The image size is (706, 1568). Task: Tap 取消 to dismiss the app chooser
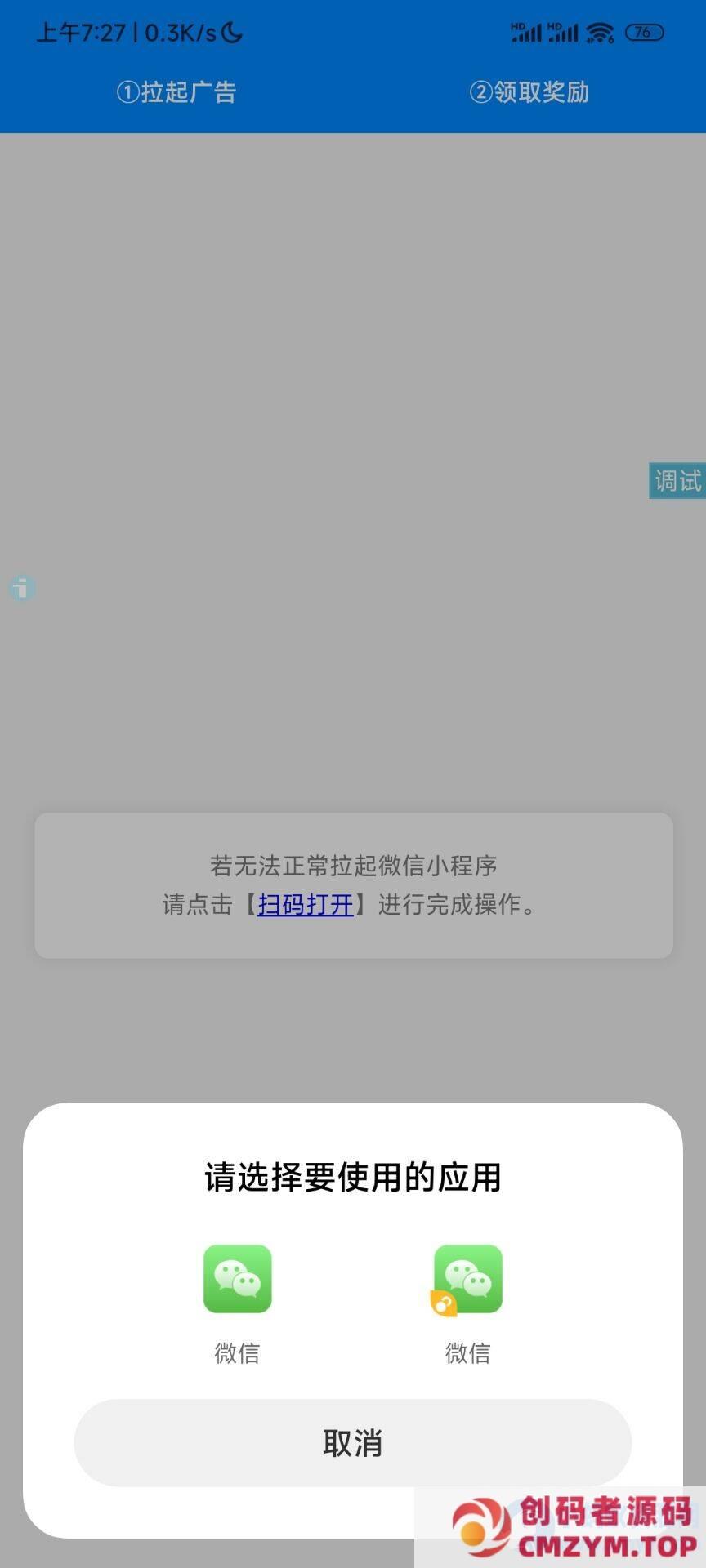(352, 1443)
